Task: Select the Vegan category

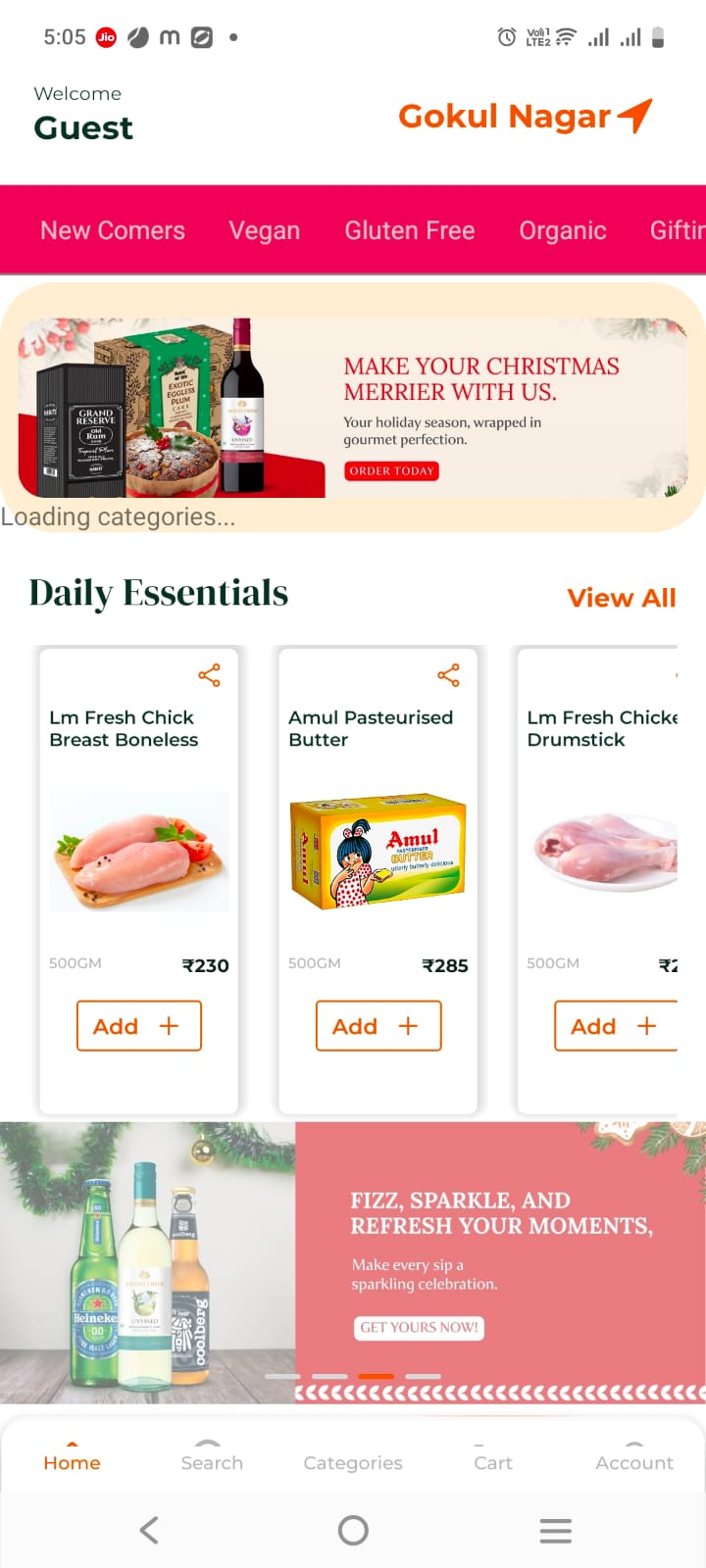Action: pyautogui.click(x=264, y=230)
